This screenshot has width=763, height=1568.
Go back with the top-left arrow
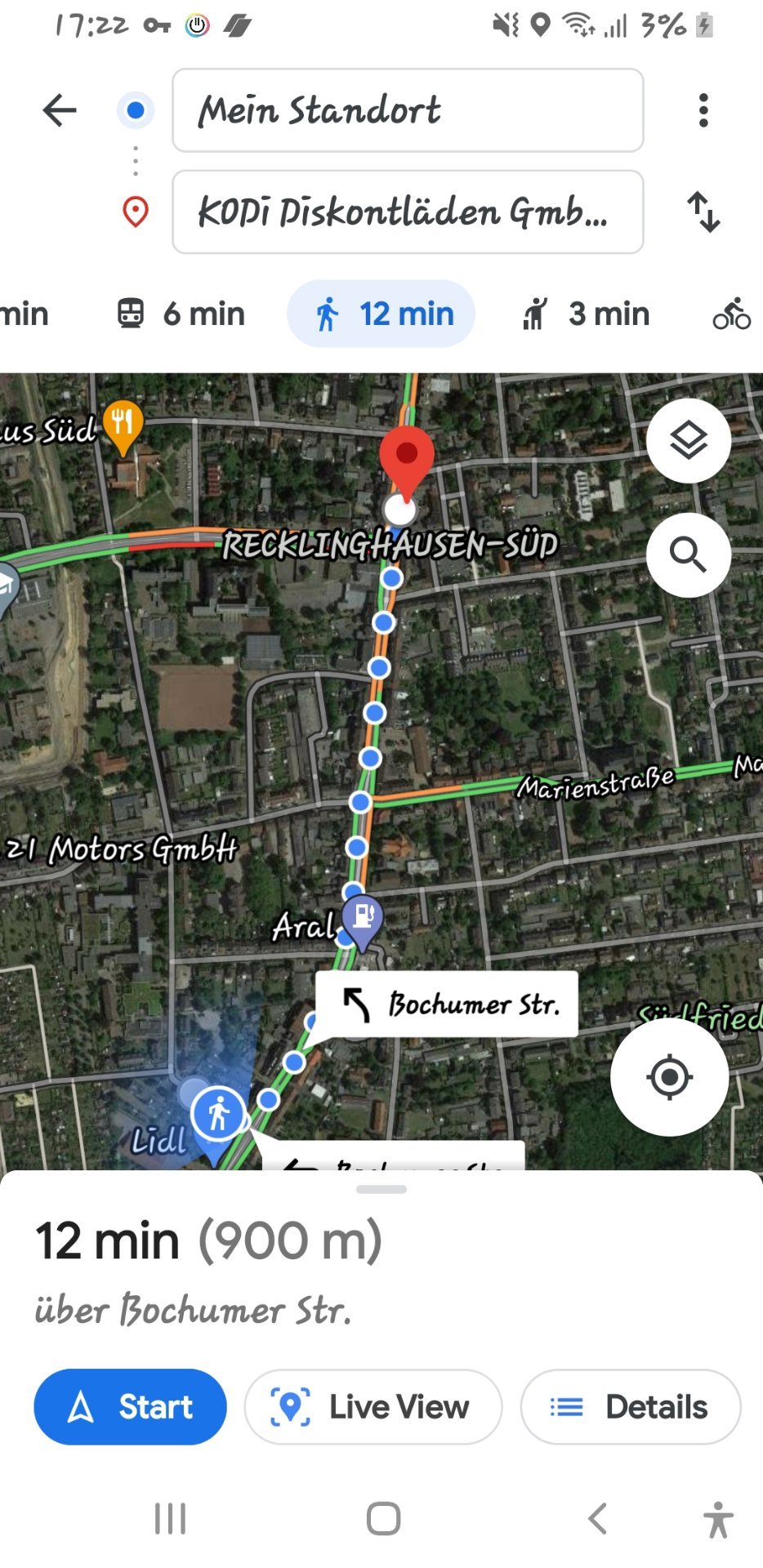point(60,110)
